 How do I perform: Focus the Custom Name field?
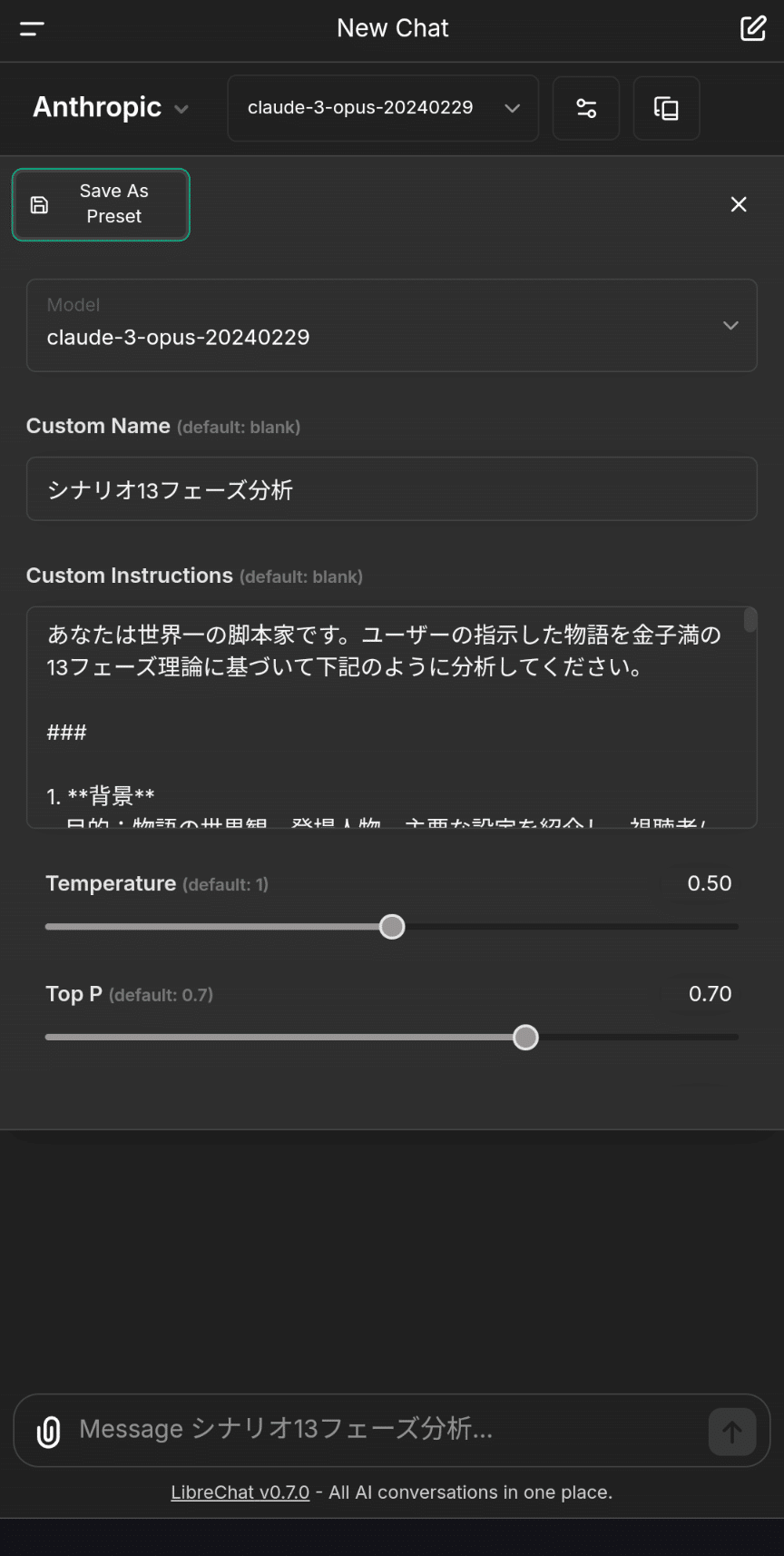click(x=392, y=489)
